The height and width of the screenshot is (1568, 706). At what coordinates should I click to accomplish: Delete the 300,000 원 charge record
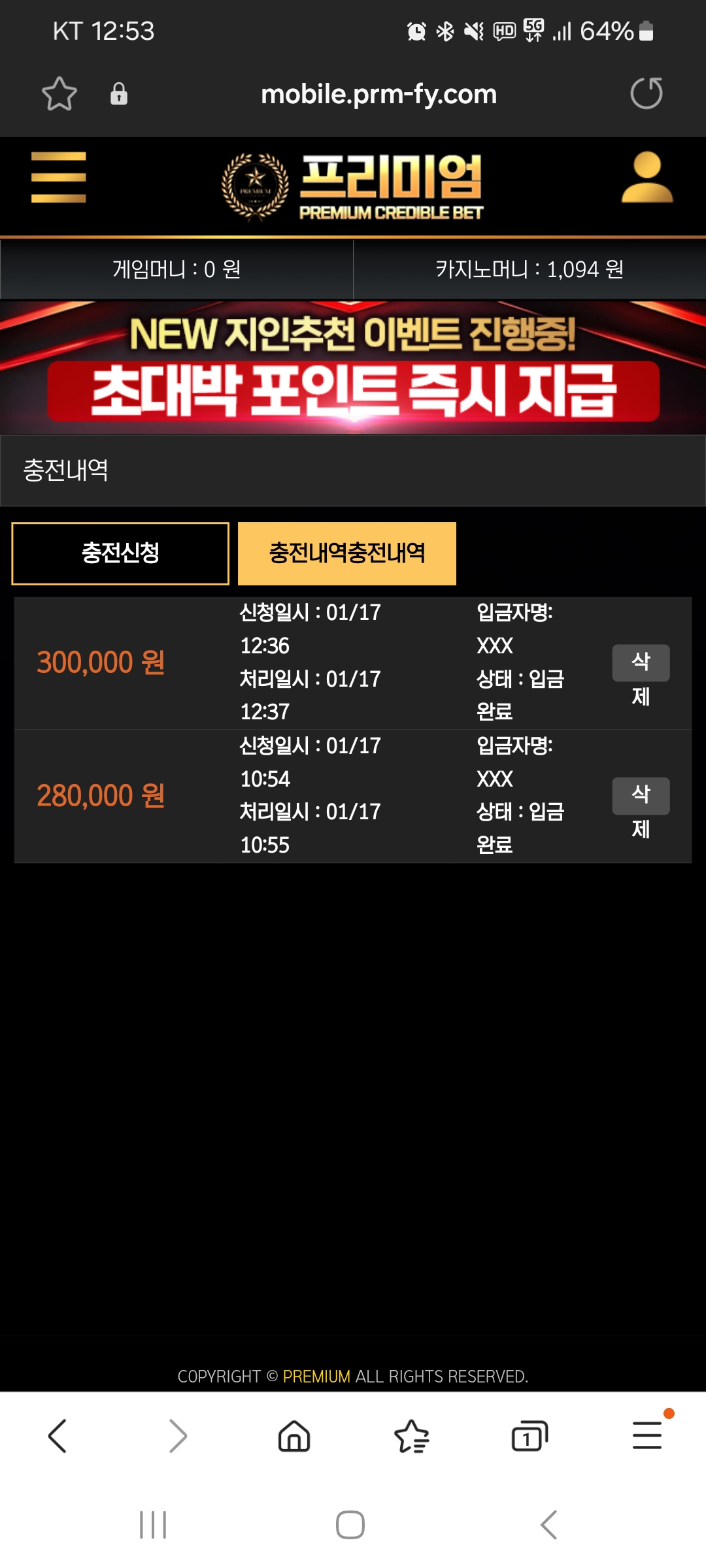pos(641,663)
